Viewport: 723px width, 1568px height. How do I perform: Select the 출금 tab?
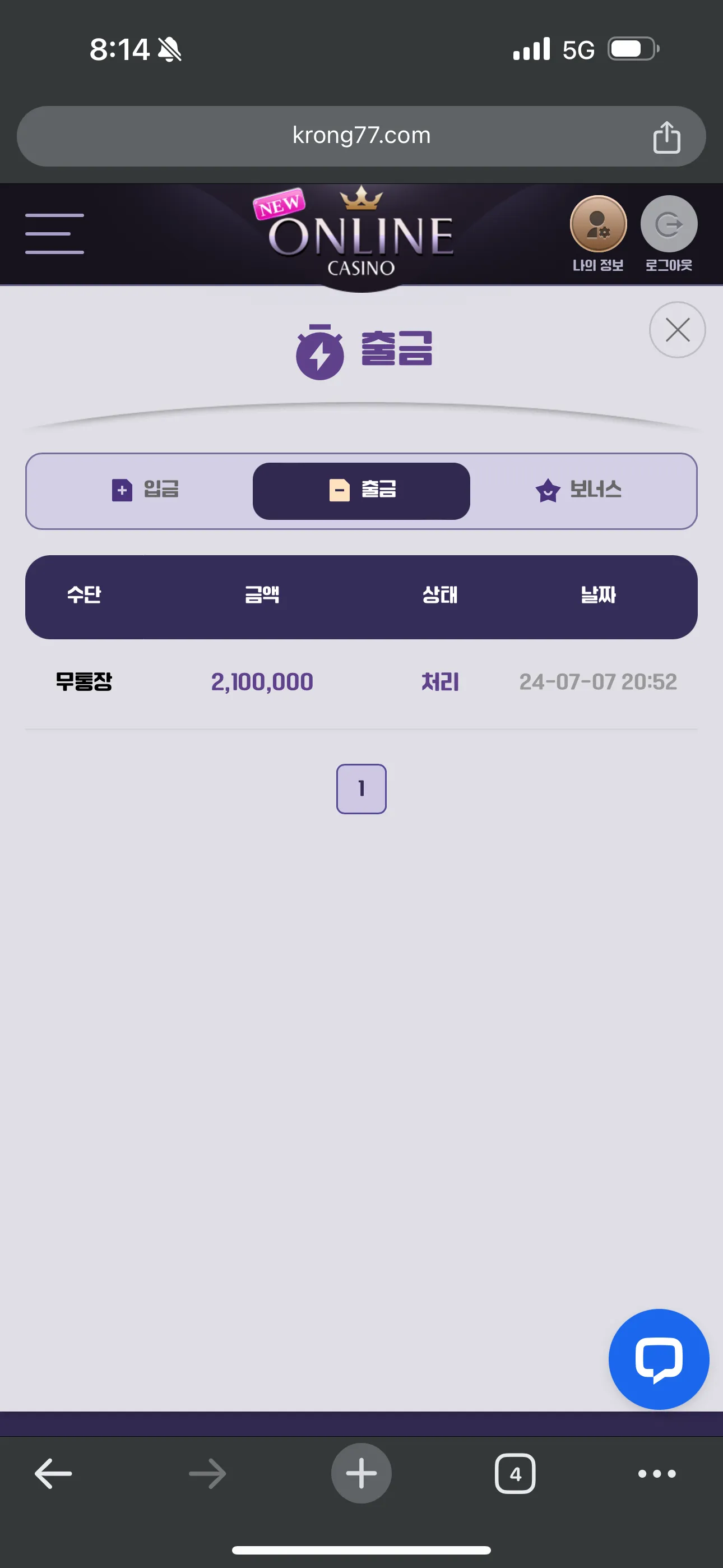[x=361, y=491]
